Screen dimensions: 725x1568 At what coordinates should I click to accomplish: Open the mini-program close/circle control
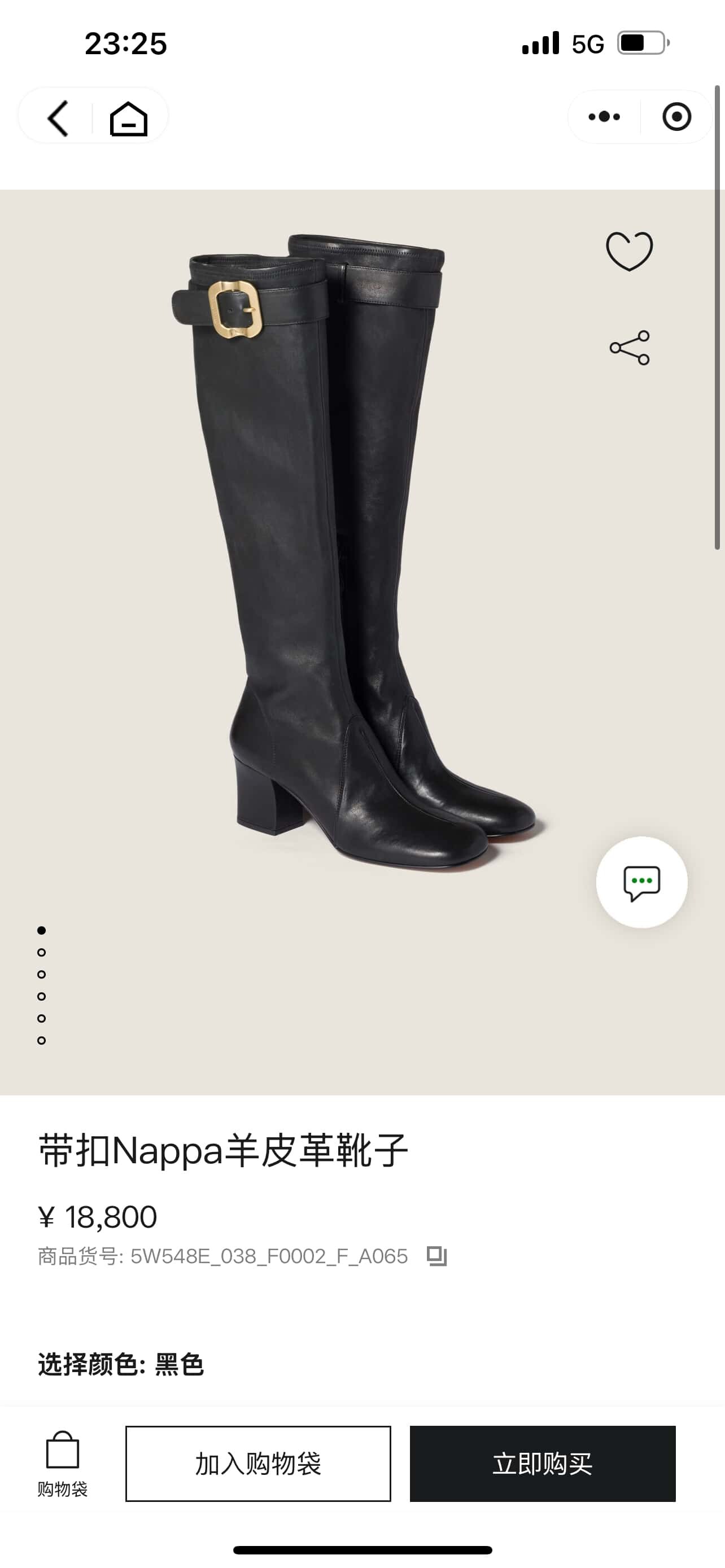tap(676, 116)
